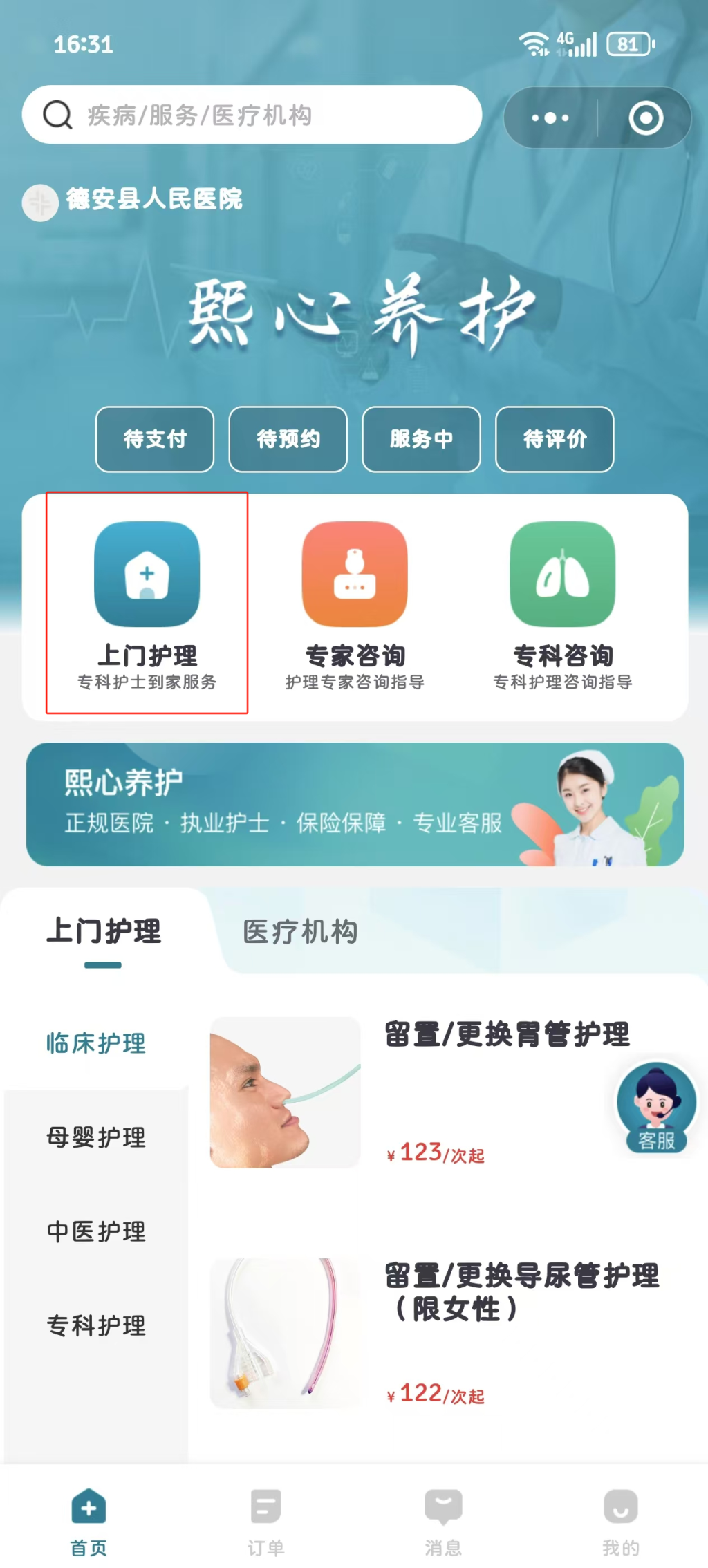Close the mini program via circle icon
Viewport: 708px width, 1568px height.
point(646,118)
